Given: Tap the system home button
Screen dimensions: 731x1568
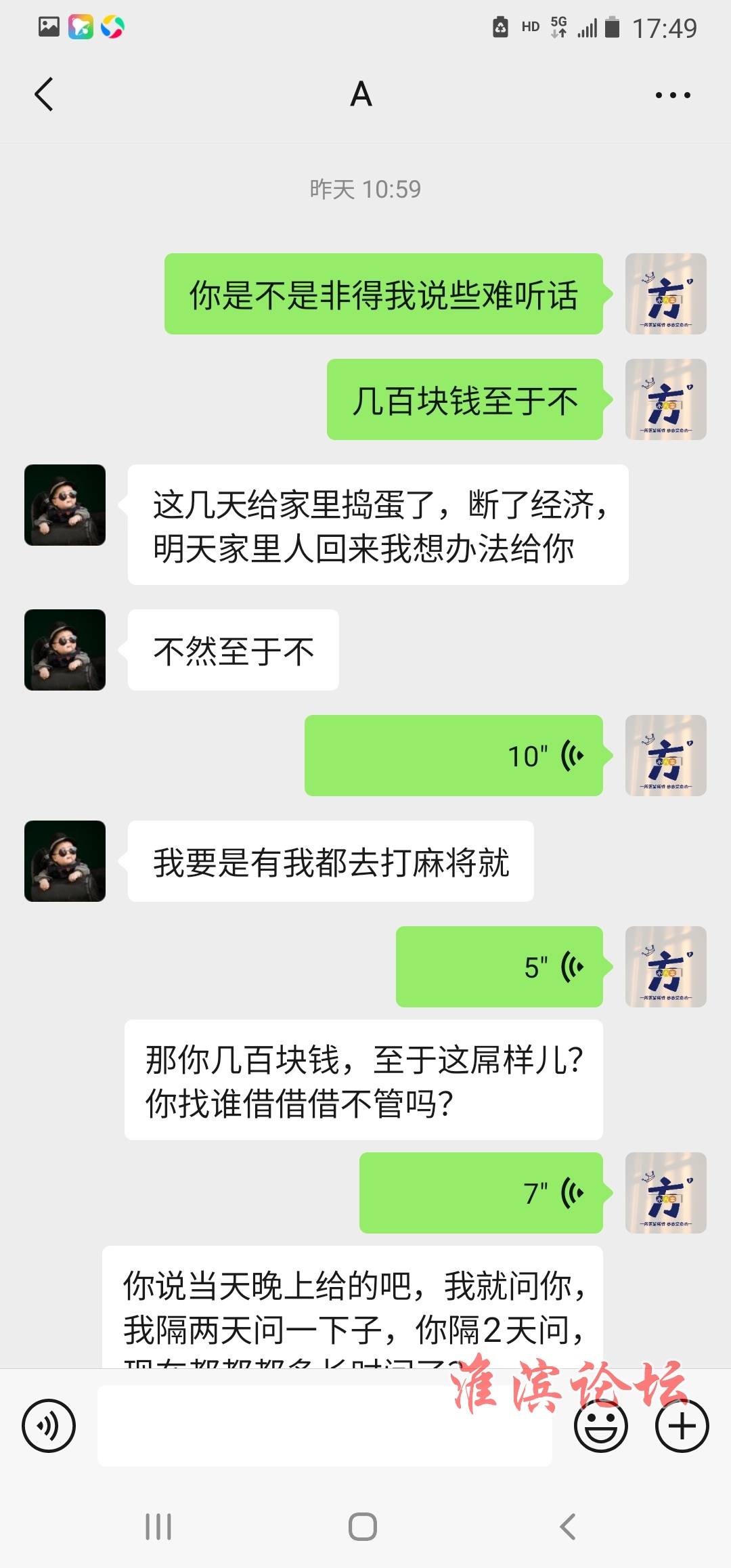Looking at the screenshot, I should (363, 1527).
